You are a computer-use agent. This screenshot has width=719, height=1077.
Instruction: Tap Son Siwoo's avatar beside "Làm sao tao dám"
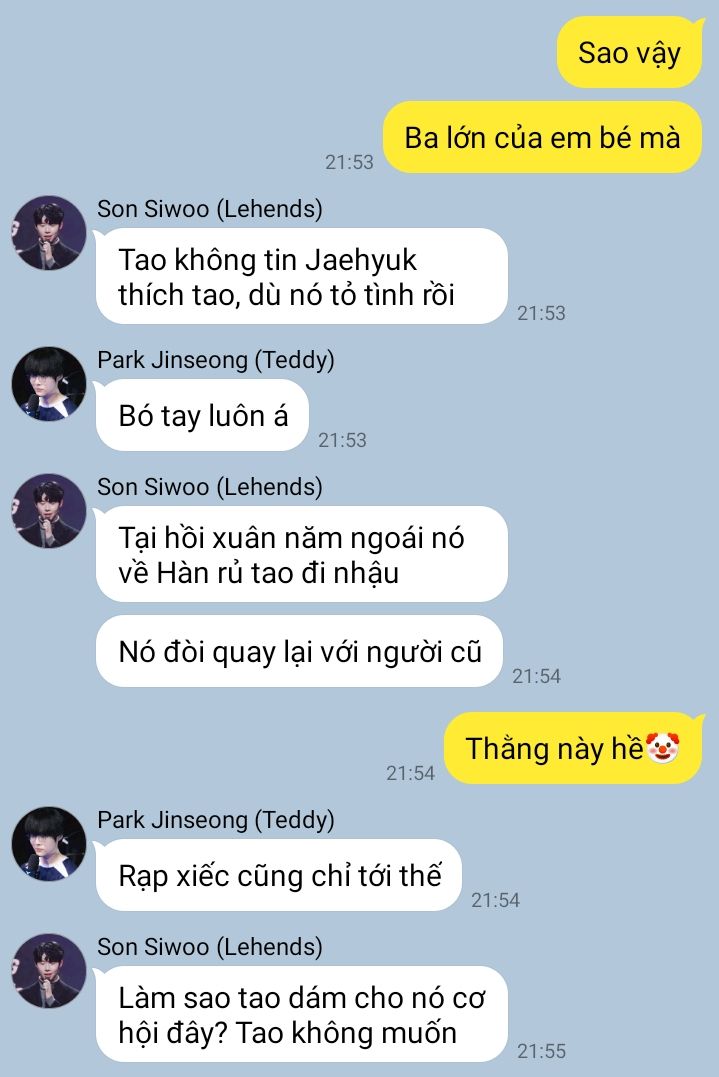point(48,971)
